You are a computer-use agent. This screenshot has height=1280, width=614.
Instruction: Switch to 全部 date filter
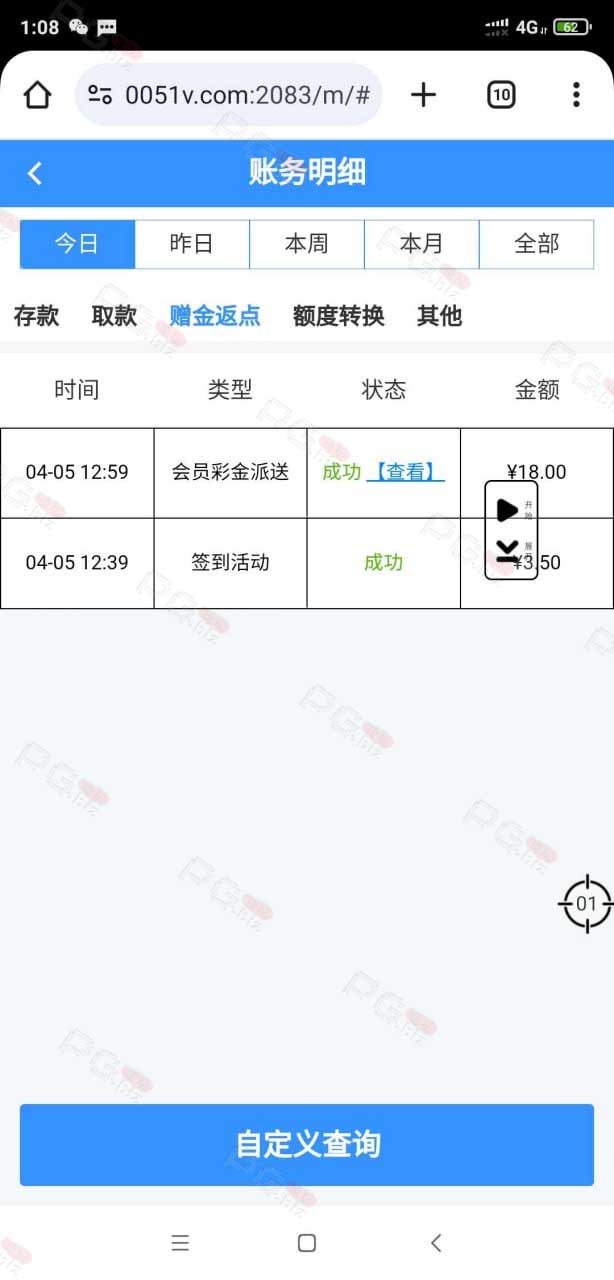[536, 244]
